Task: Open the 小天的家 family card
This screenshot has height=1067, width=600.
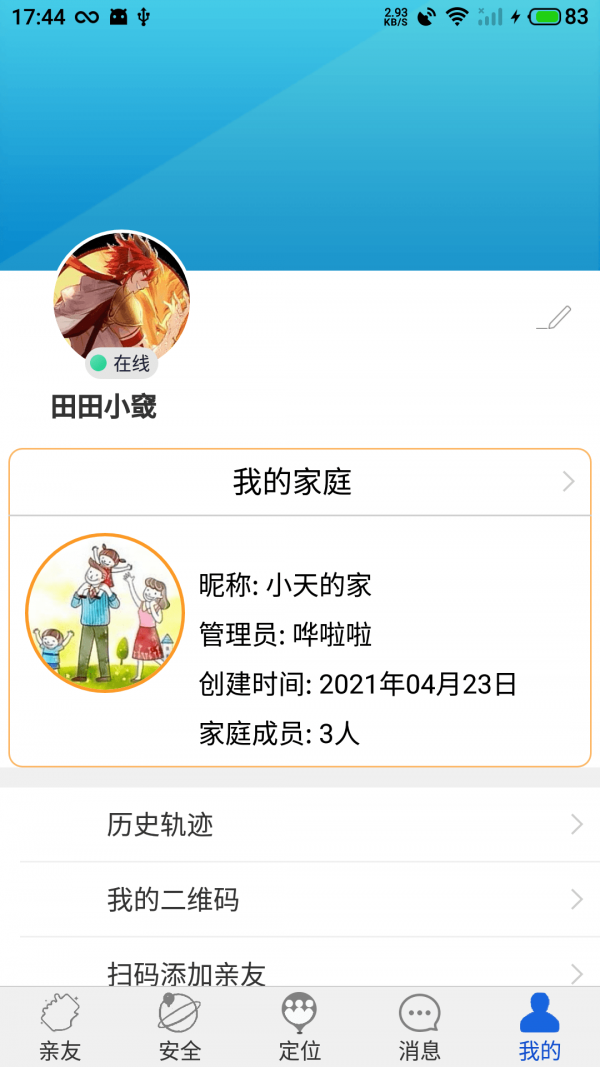Action: 300,641
